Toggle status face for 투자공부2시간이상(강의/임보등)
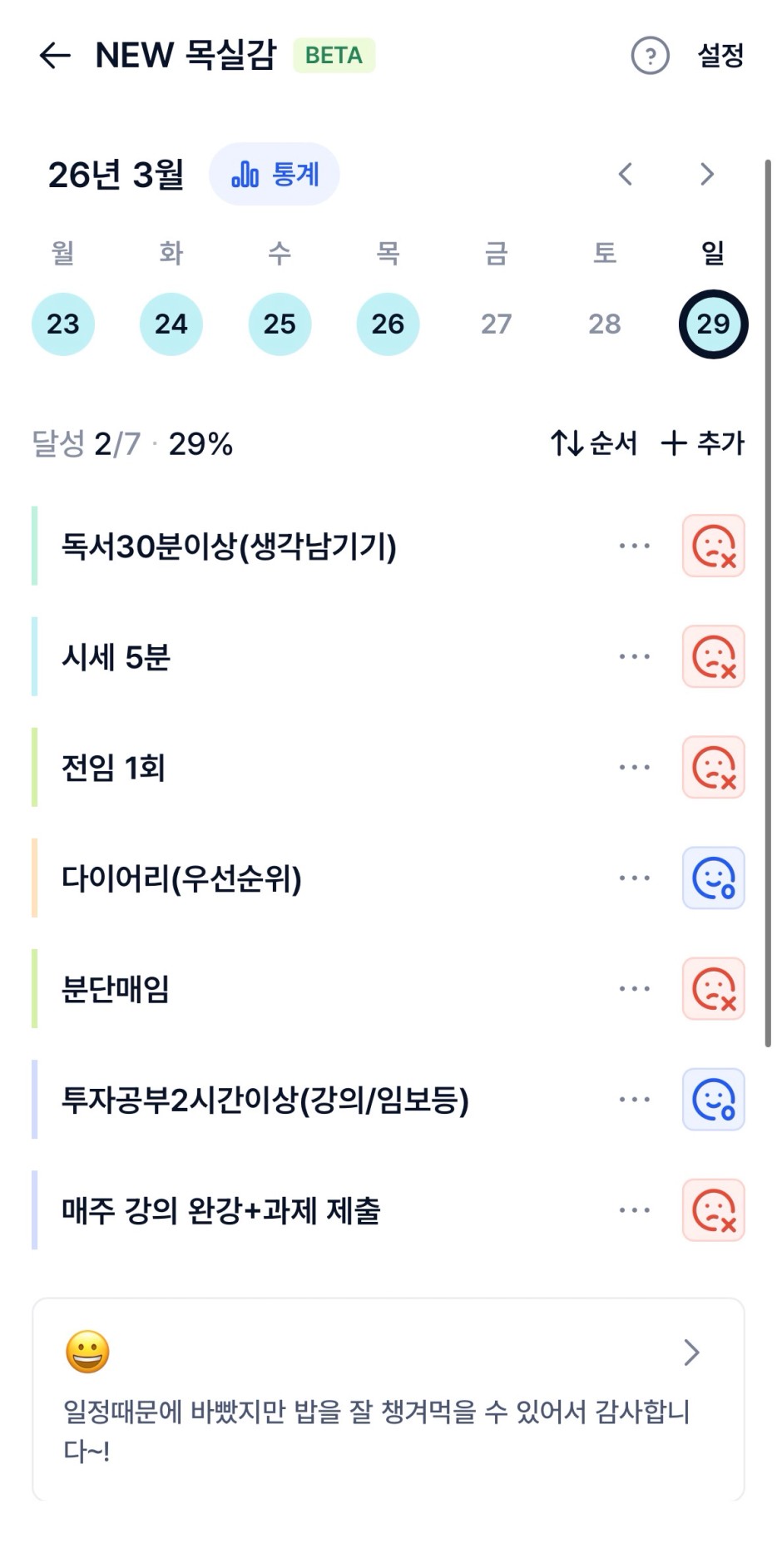777x1568 pixels. point(713,1100)
